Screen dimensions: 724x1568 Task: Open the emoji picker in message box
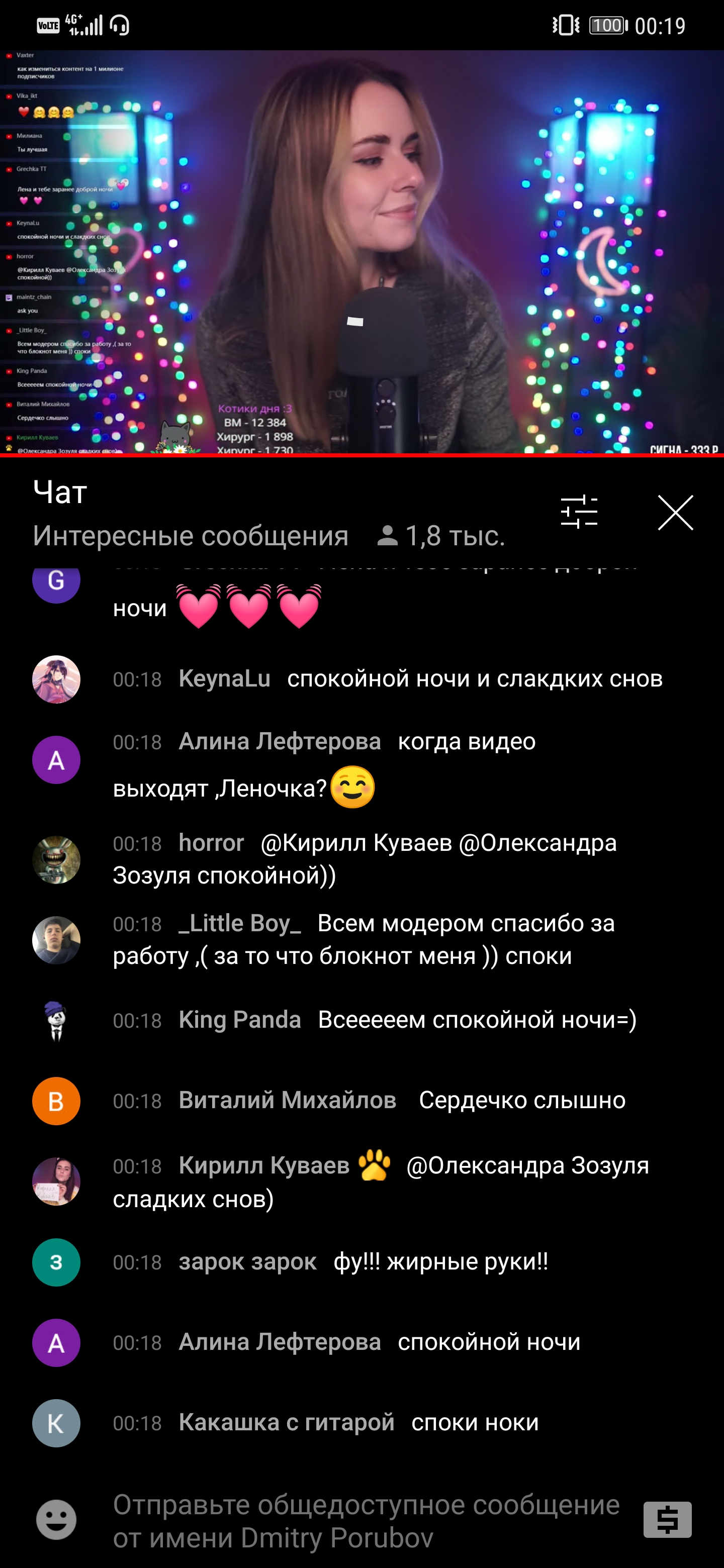point(56,1520)
